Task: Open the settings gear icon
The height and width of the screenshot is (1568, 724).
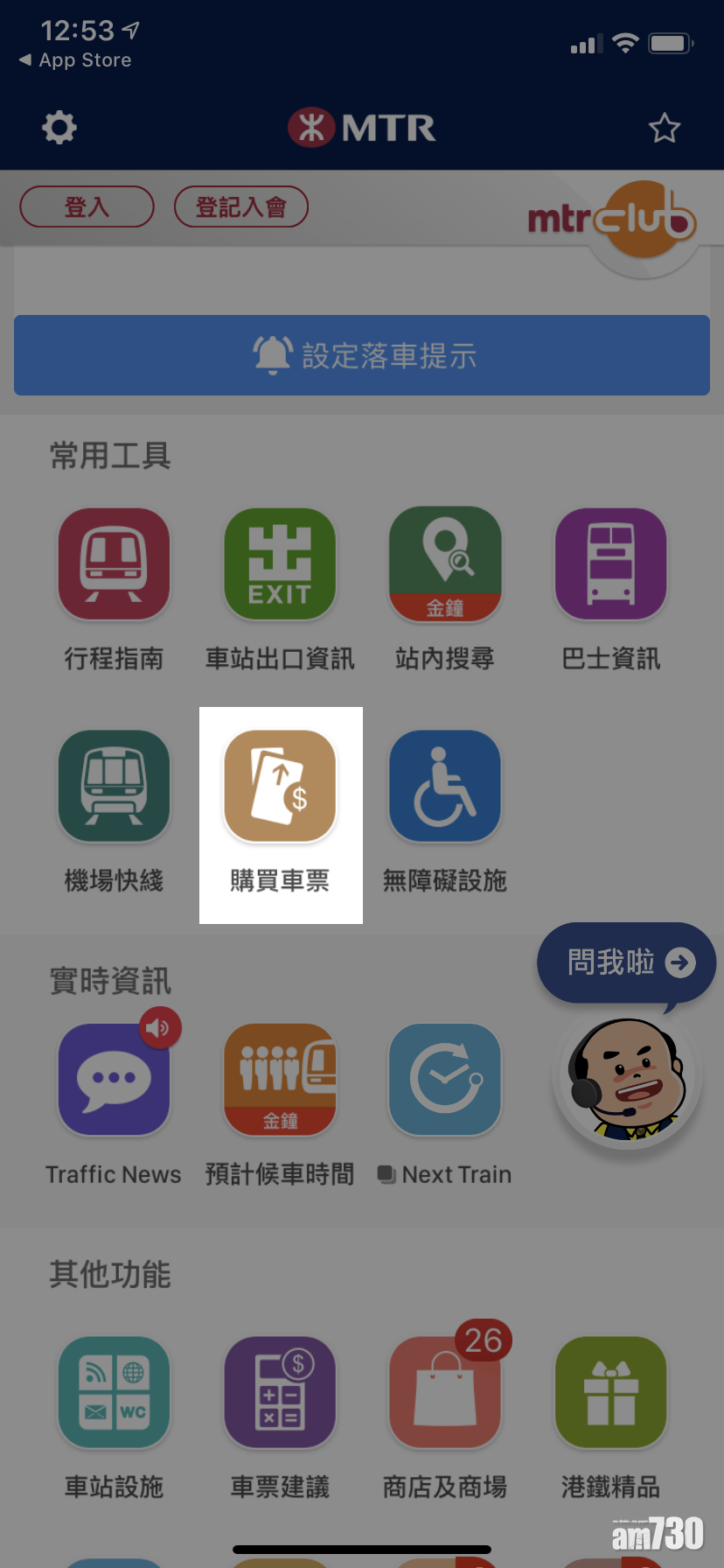Action: [x=59, y=128]
